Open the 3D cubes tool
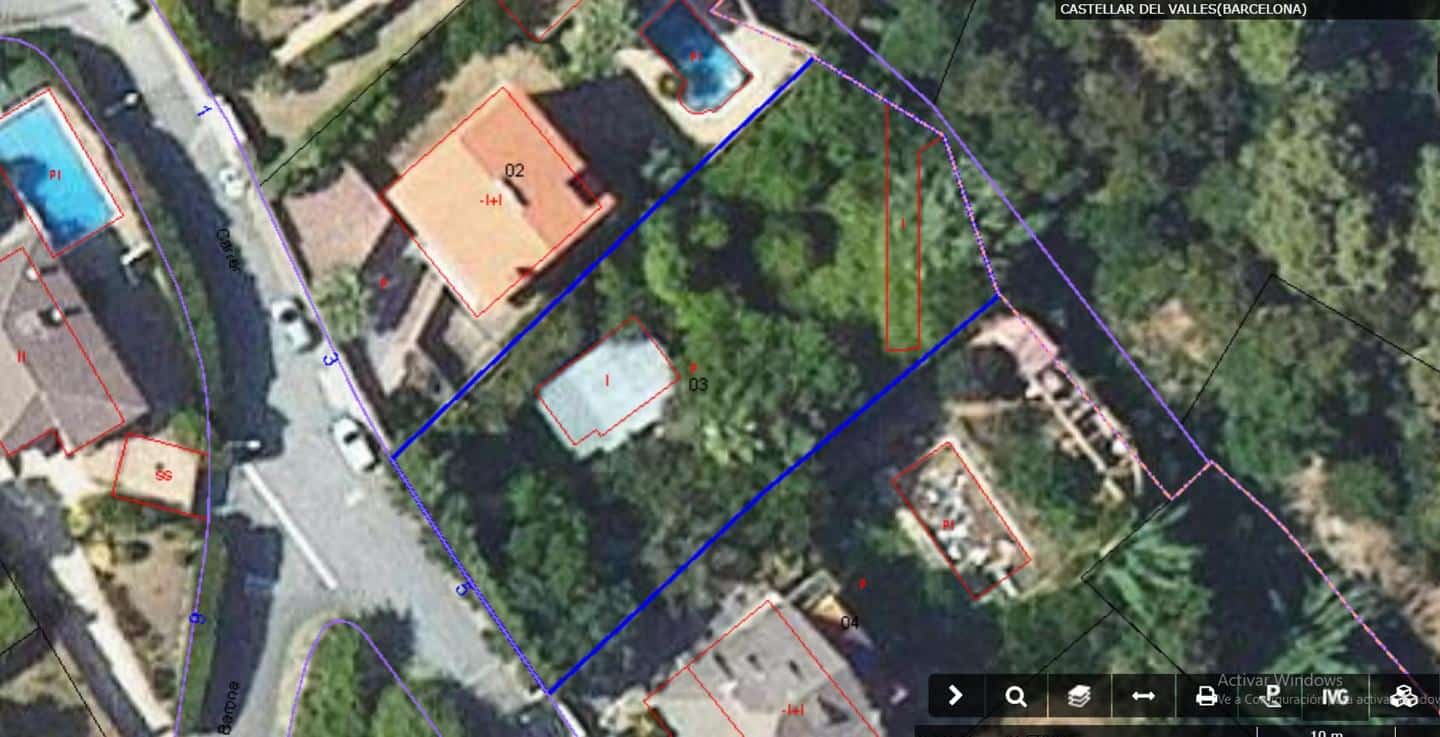This screenshot has width=1440, height=737. pos(1405,696)
